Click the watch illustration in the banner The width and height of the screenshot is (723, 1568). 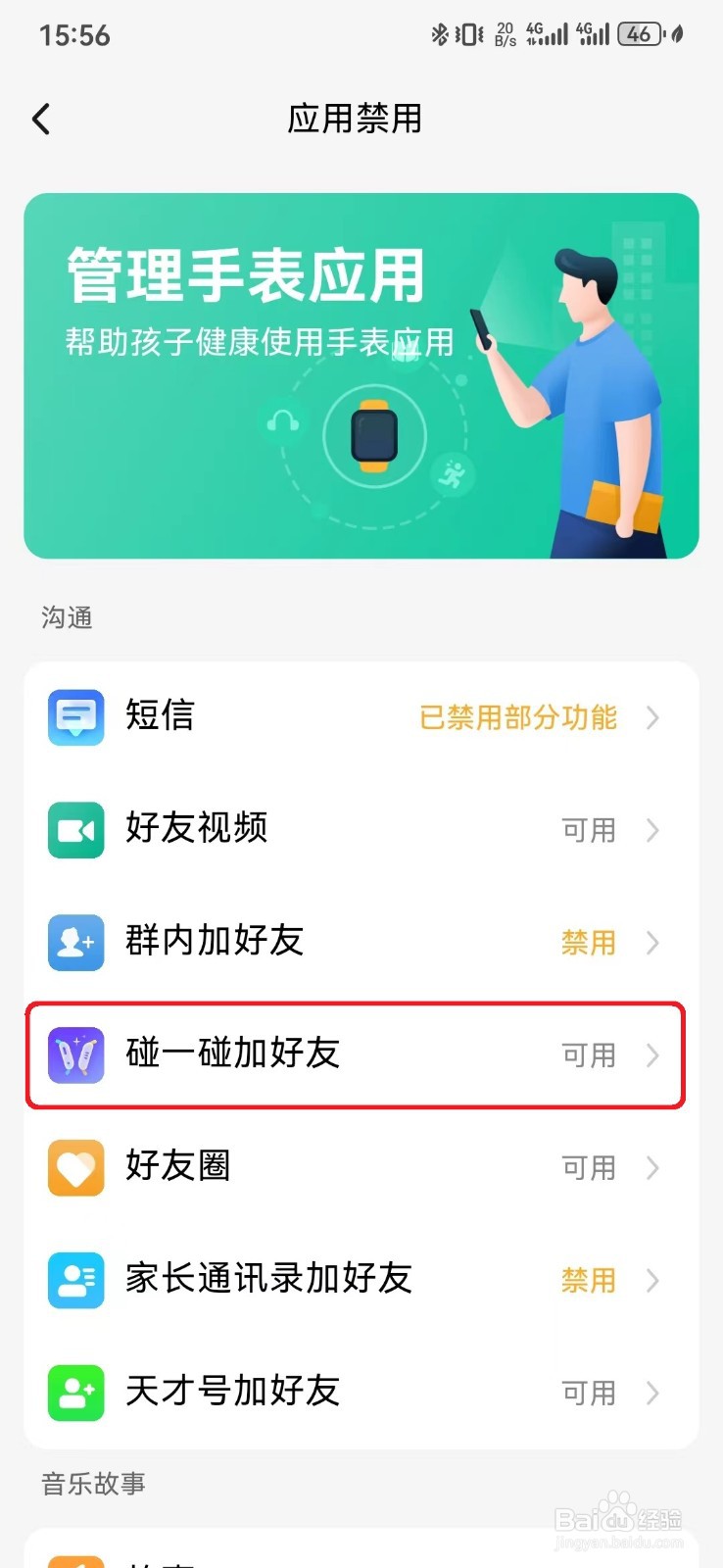click(x=375, y=434)
